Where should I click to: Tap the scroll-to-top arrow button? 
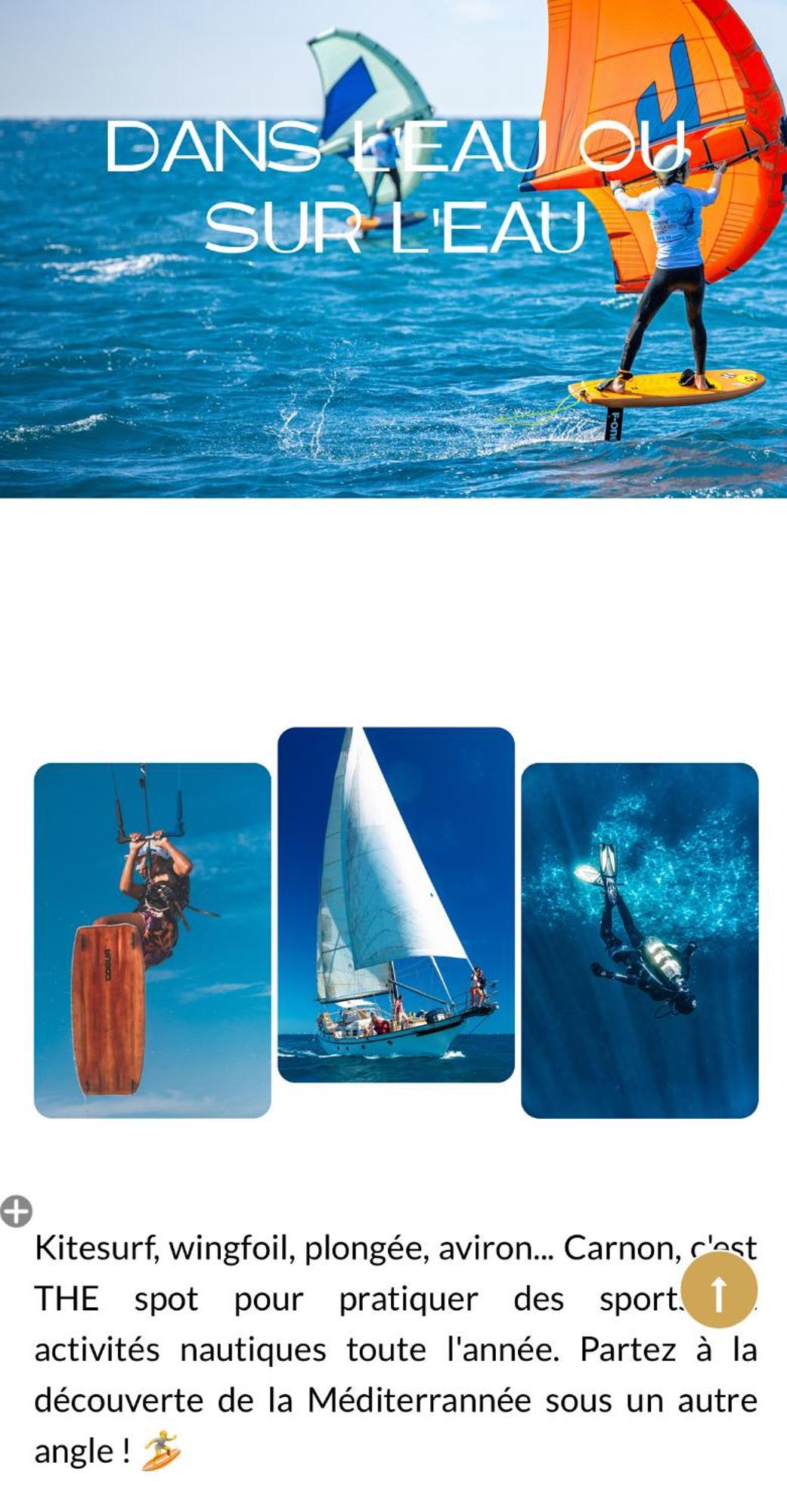(718, 1289)
